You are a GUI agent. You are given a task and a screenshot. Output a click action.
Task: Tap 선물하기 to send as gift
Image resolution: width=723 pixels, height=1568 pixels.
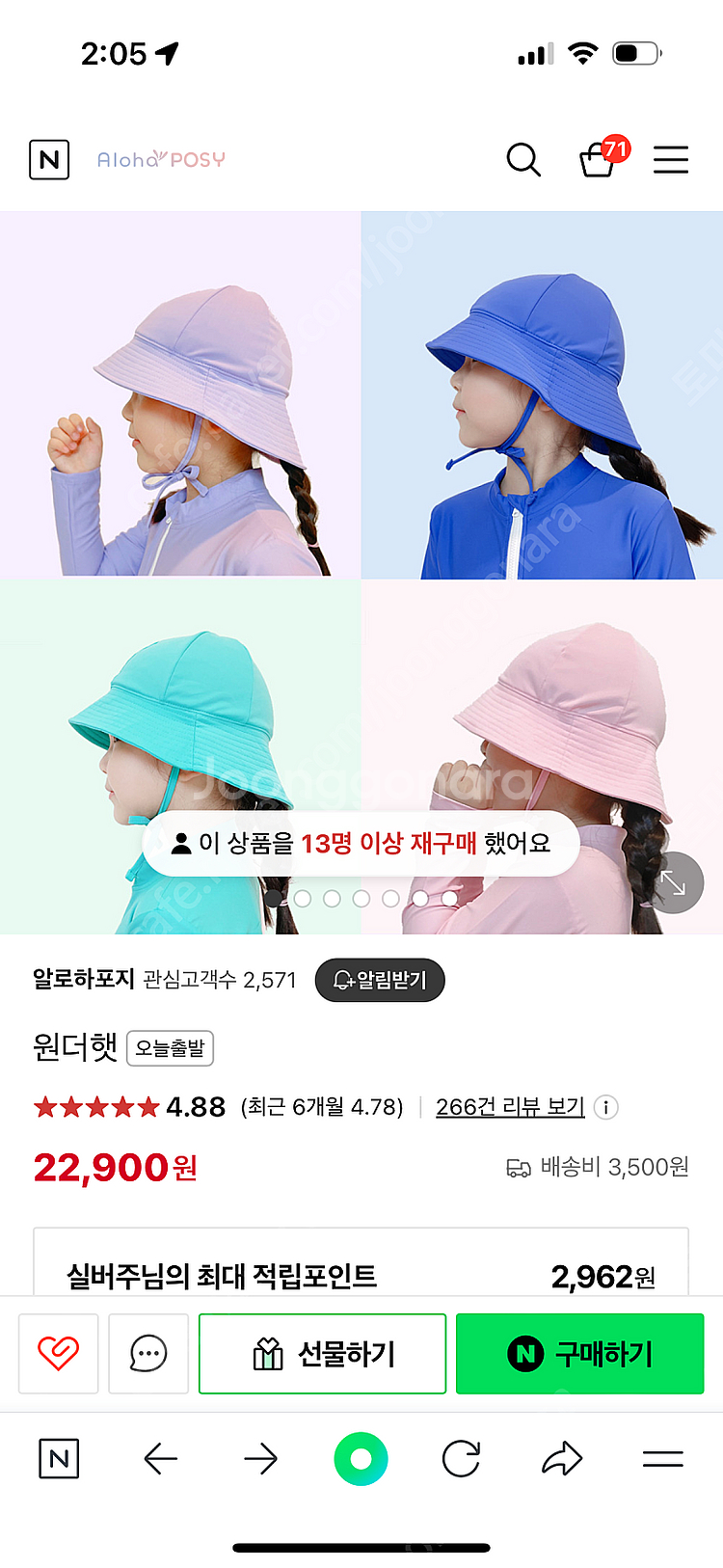tap(322, 1353)
